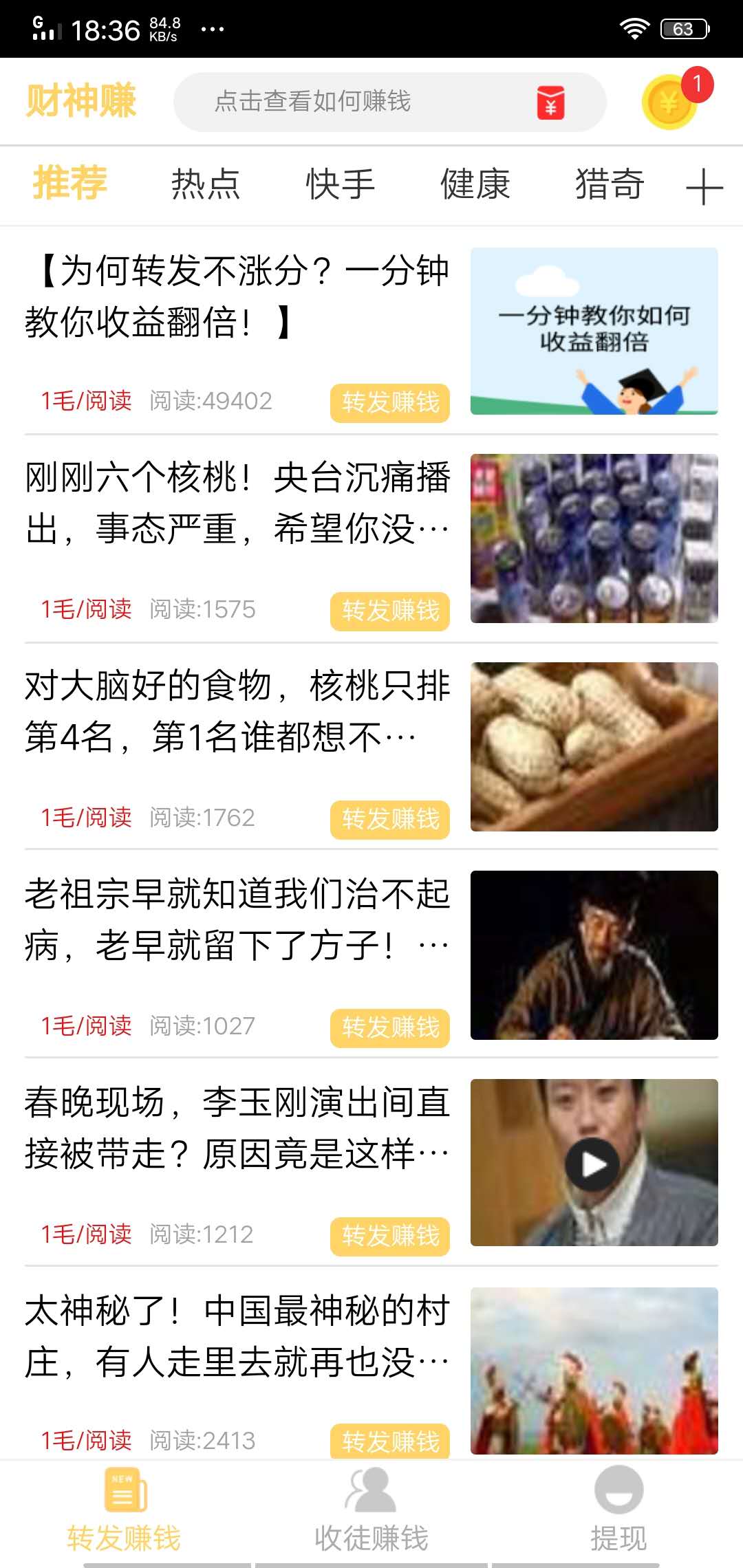Open the 提现 bottom tab
The image size is (743, 1568).
point(618,1510)
